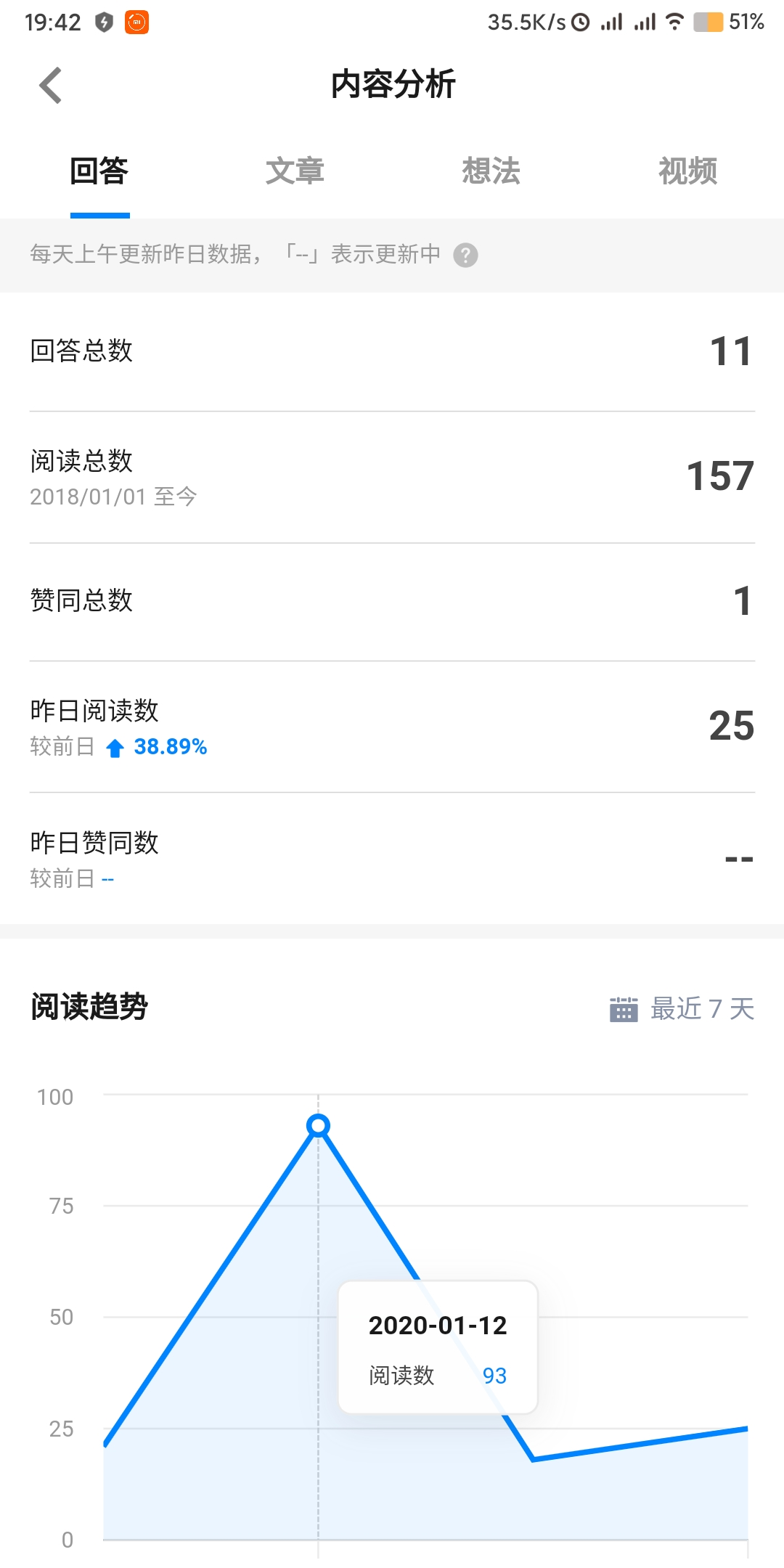Tap the orange Mi security icon in status bar
Viewport: 784px width, 1568px height.
135,22
